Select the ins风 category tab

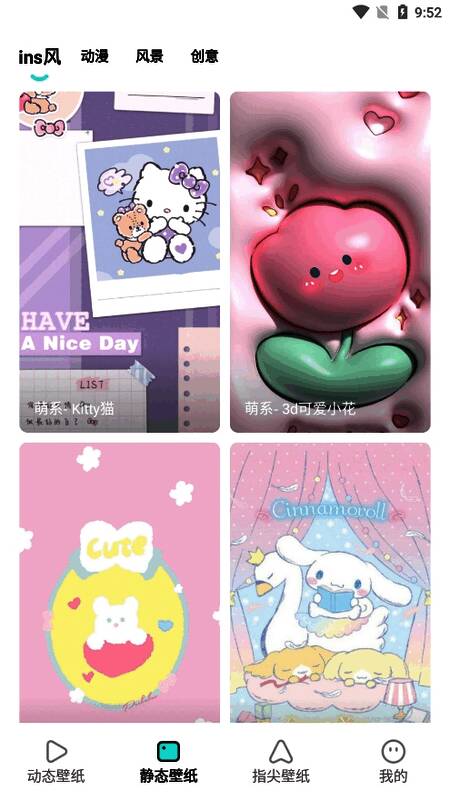(40, 57)
